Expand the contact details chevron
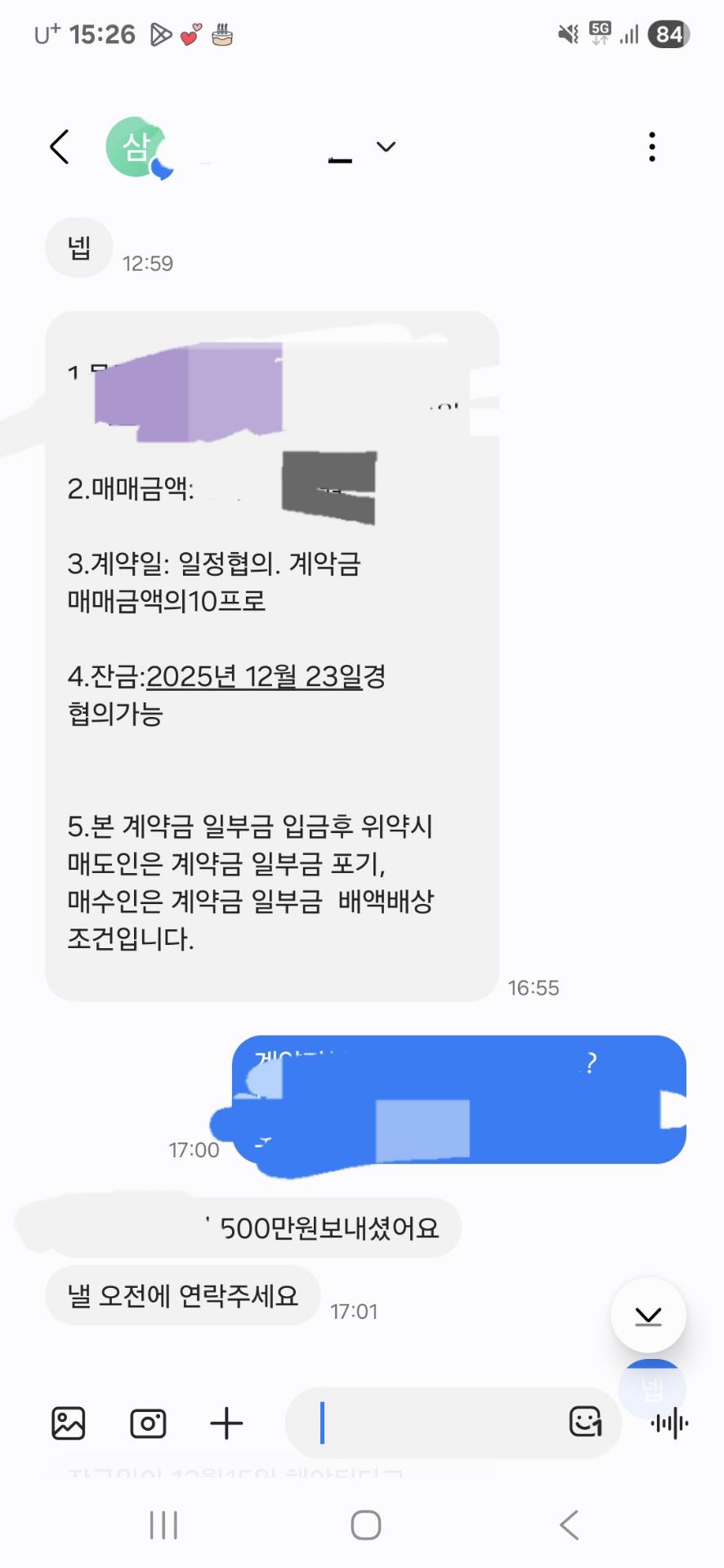Viewport: 724px width, 1568px height. click(x=386, y=147)
